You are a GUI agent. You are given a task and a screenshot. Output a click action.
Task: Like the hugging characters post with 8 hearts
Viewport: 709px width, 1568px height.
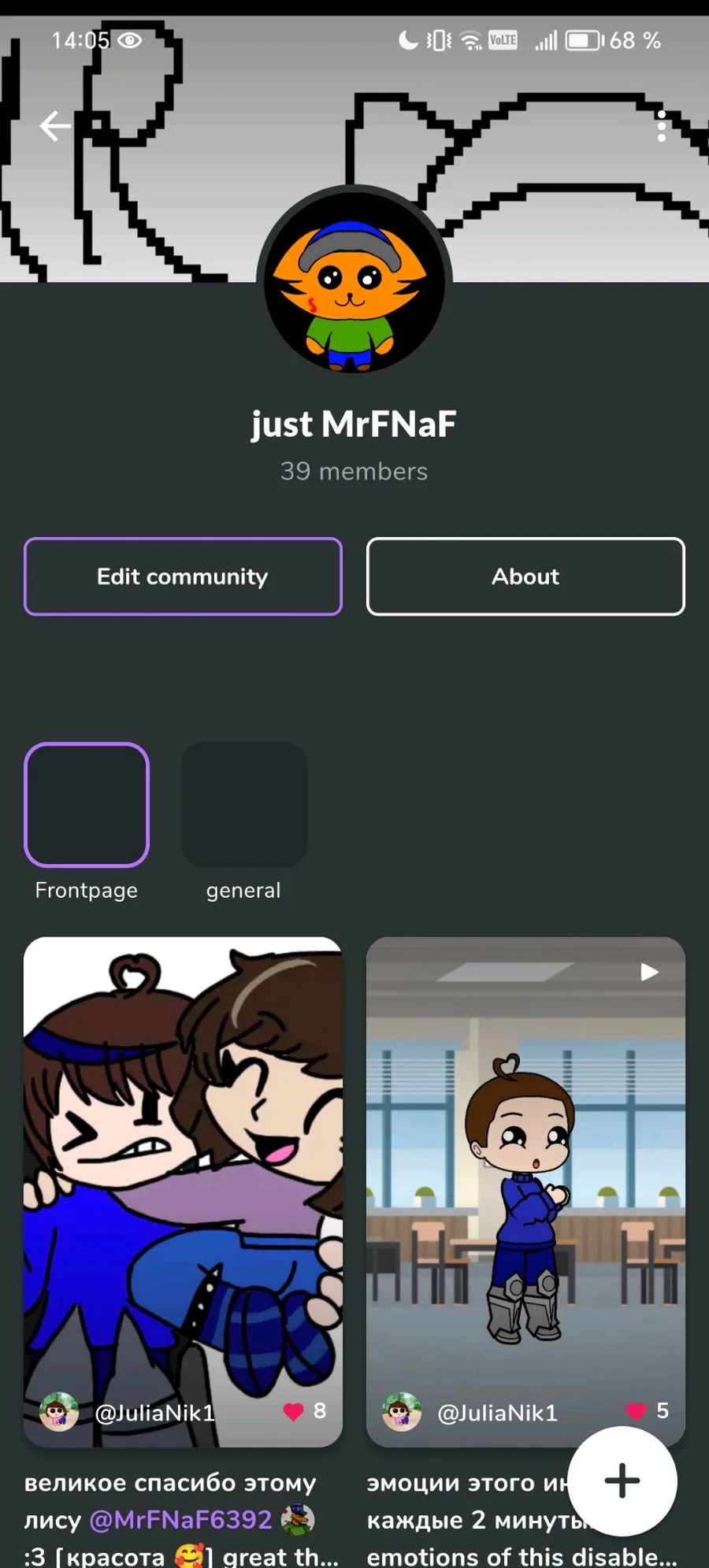point(293,1412)
